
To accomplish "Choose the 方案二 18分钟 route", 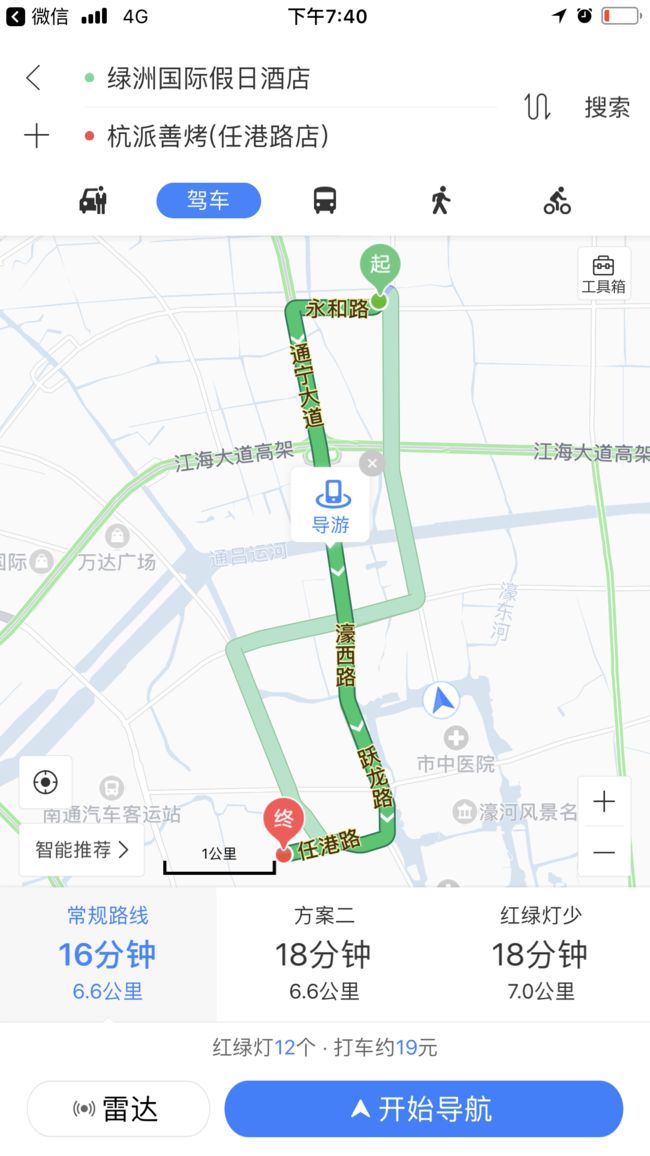I will click(324, 954).
